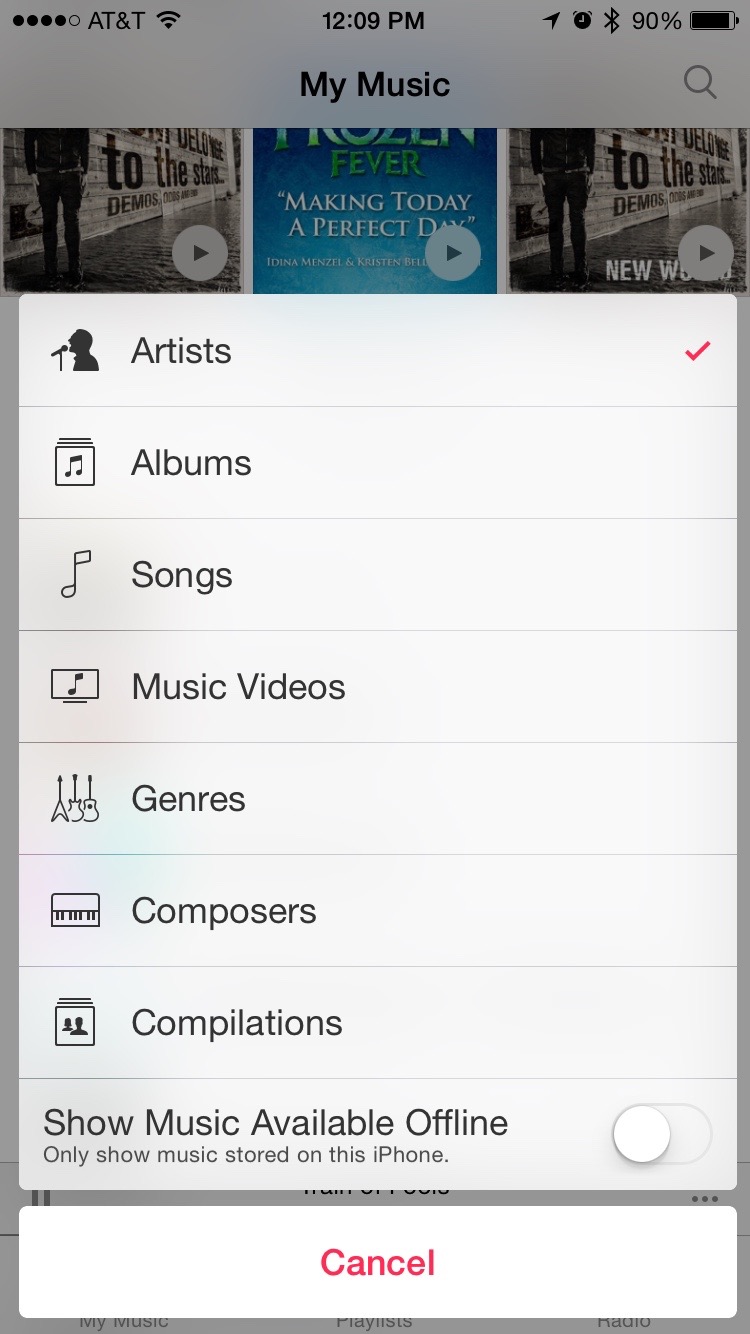
Task: Click the Genres guitars icon
Action: pos(75,798)
